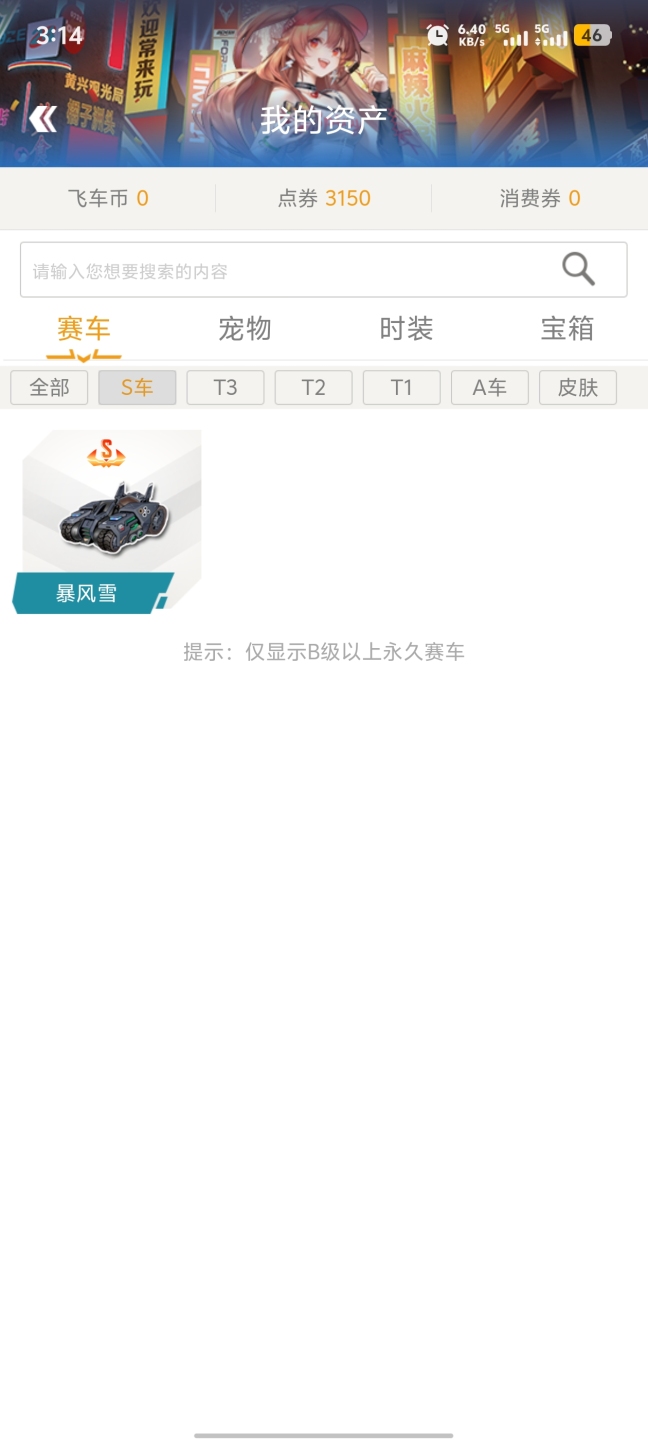
Task: Tap the magnifier search icon
Action: (x=578, y=269)
